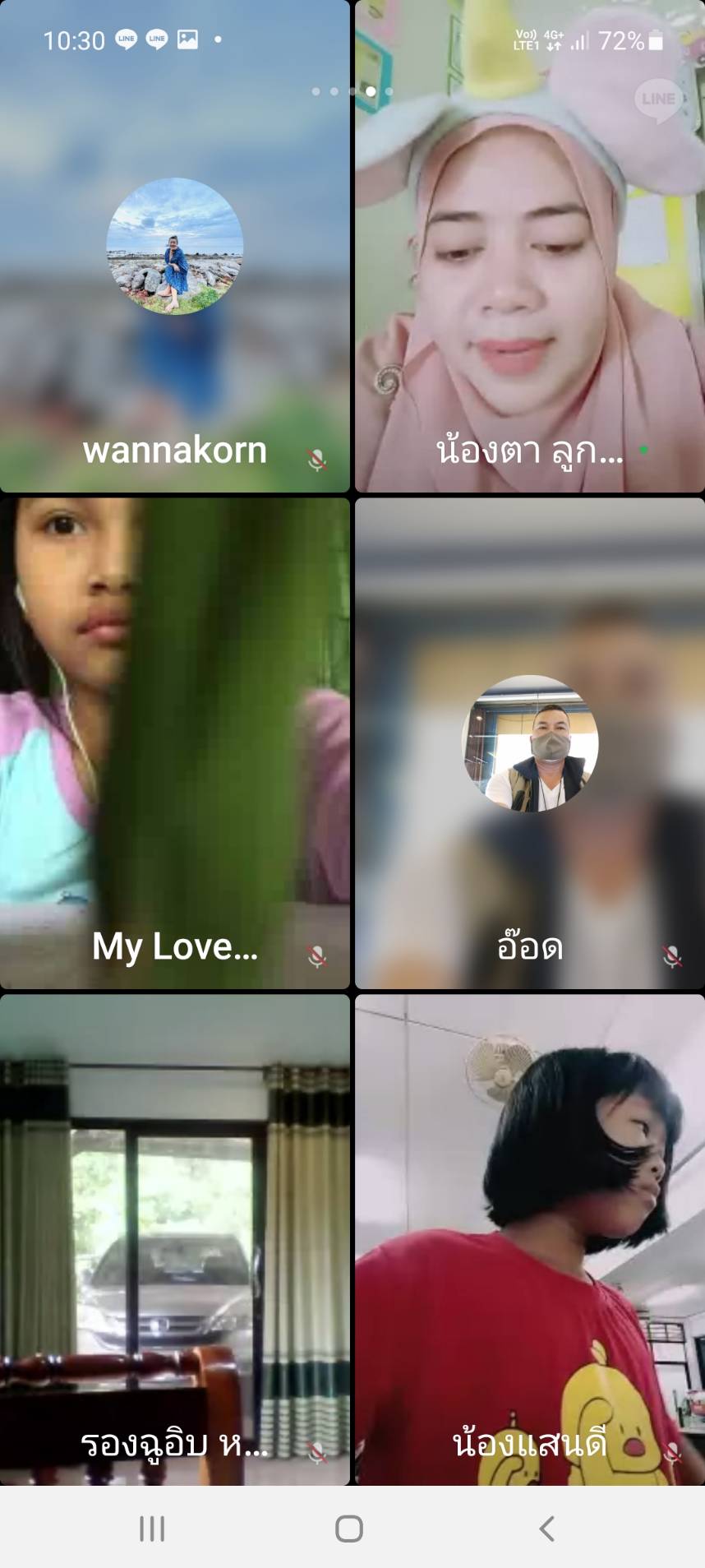Go to the home screen
The height and width of the screenshot is (1568, 705).
pos(349,1529)
